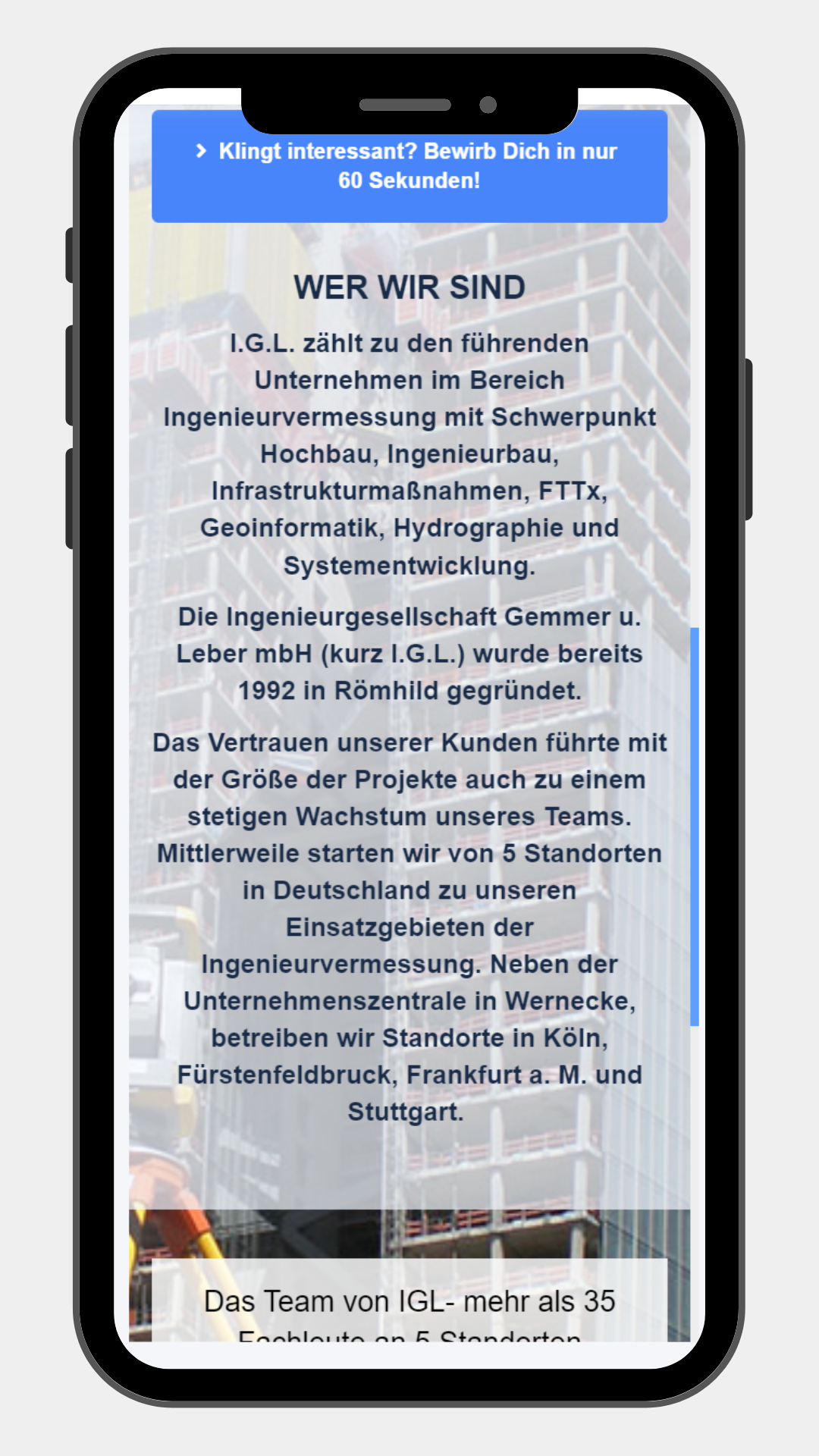Tap the 'Bewirb Dich in nur 60 Sekunden' button
The width and height of the screenshot is (819, 1456).
(409, 167)
